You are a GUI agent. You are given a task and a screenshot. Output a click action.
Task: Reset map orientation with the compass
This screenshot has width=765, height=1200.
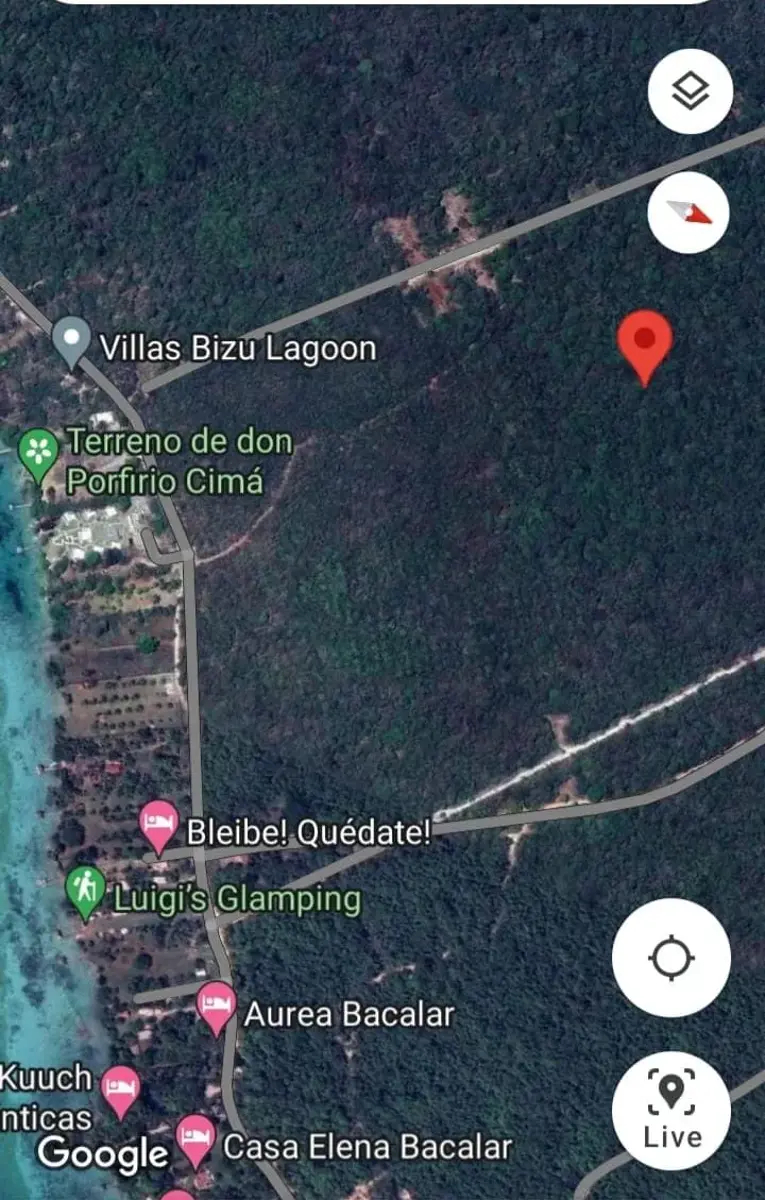[689, 211]
